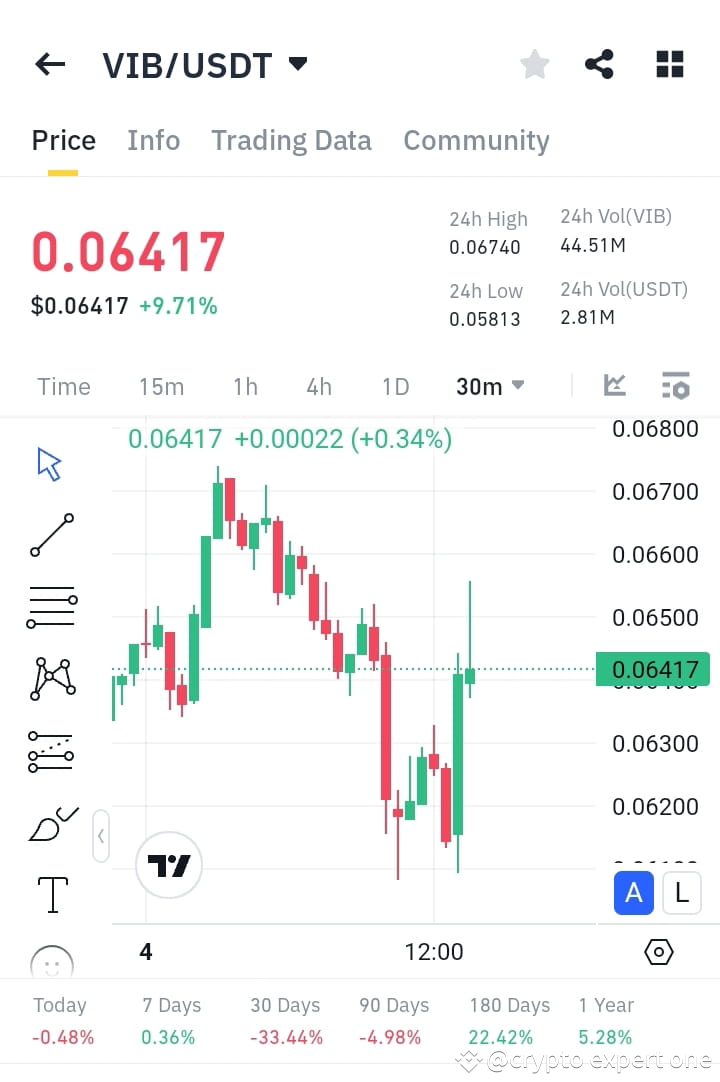
Task: Switch chart to Logarithmic scale with L button
Action: pos(682,893)
